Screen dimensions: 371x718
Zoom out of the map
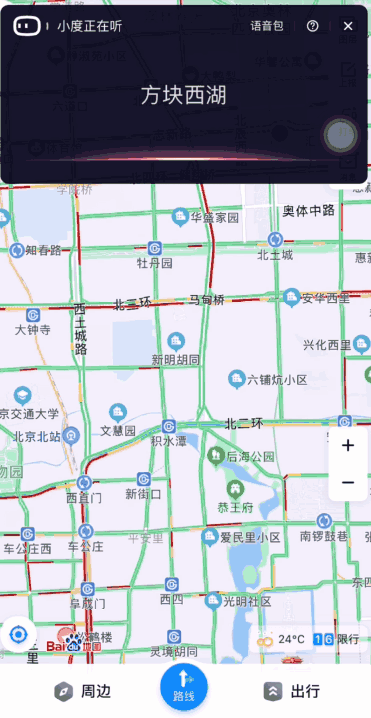tap(348, 483)
